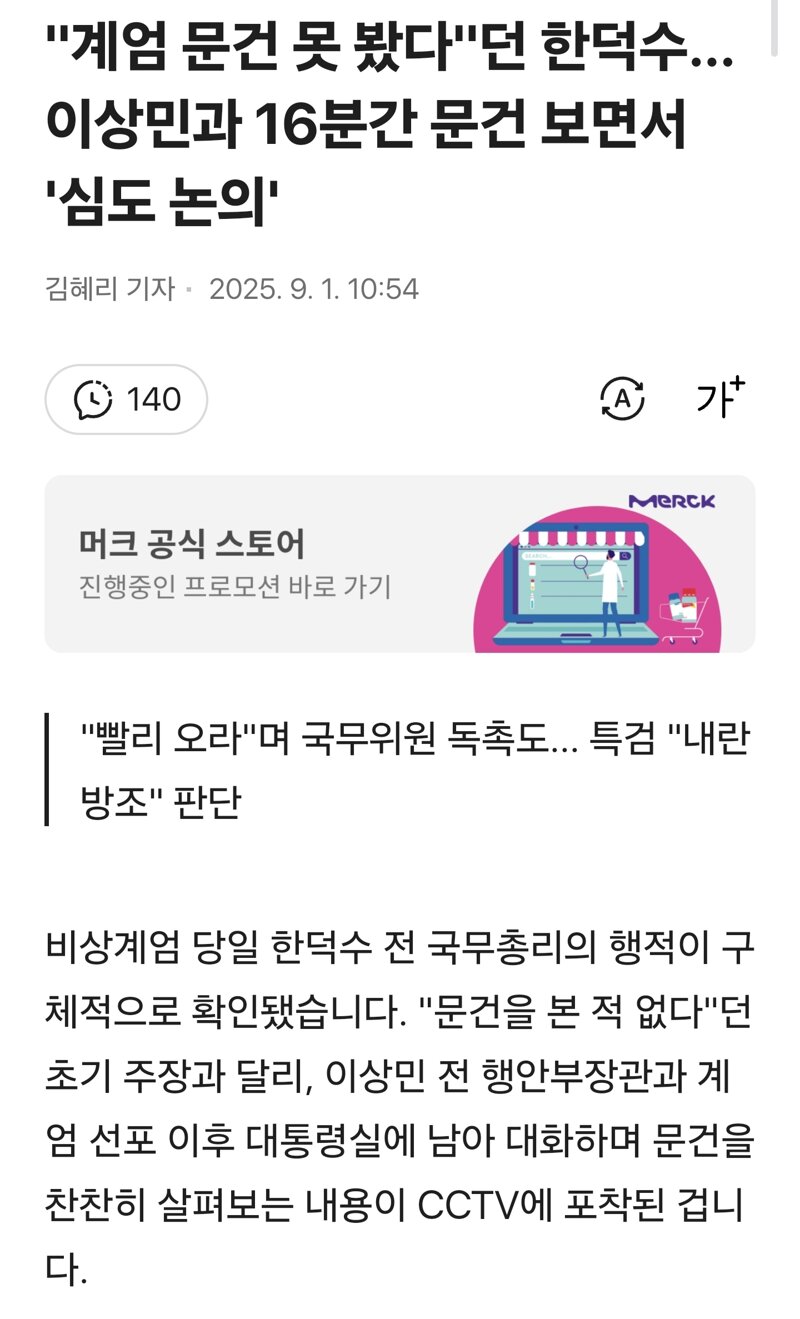The width and height of the screenshot is (800, 1319).
Task: Open the translate icon
Action: [622, 400]
